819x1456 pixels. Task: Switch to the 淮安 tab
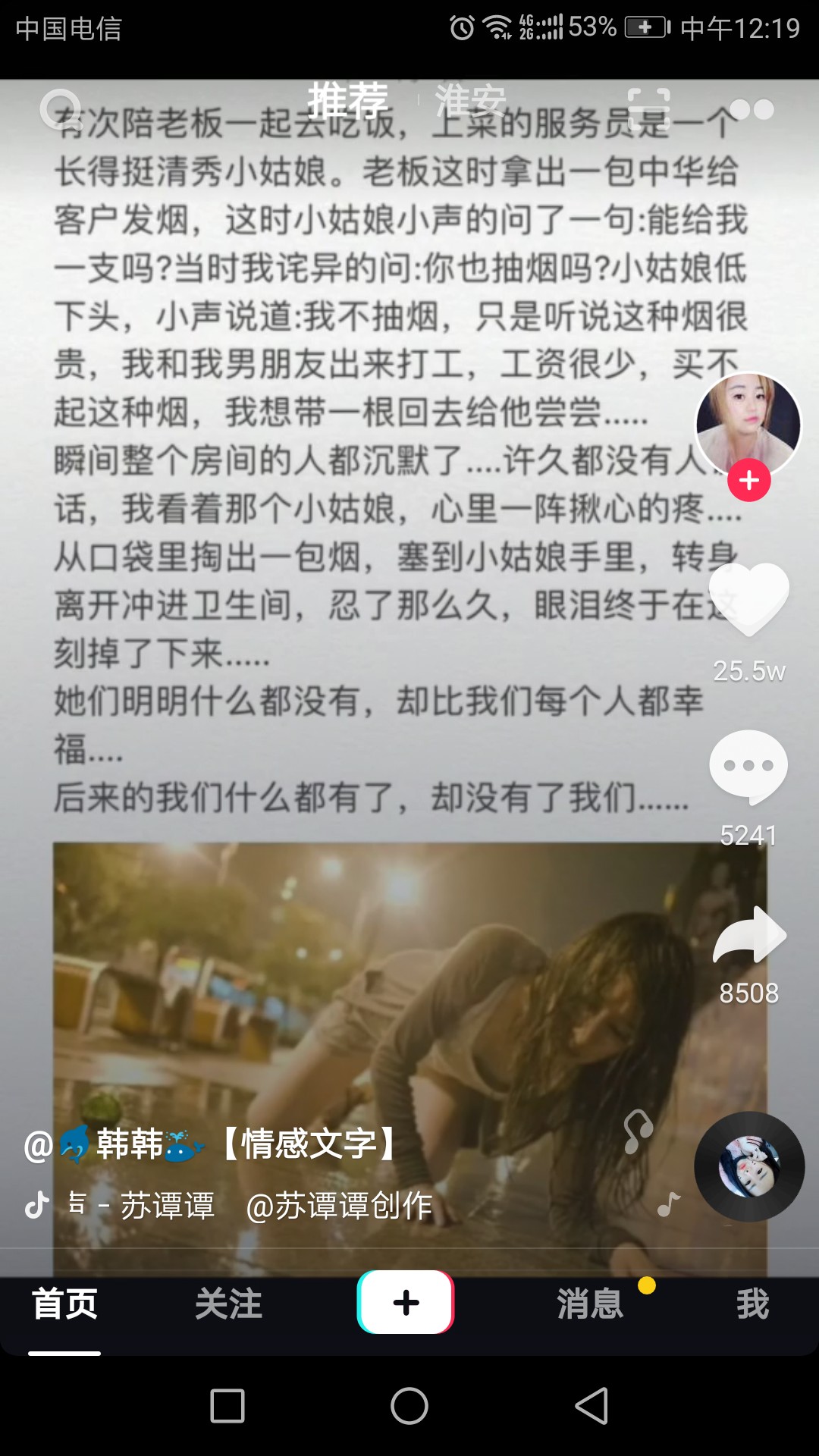pyautogui.click(x=470, y=99)
